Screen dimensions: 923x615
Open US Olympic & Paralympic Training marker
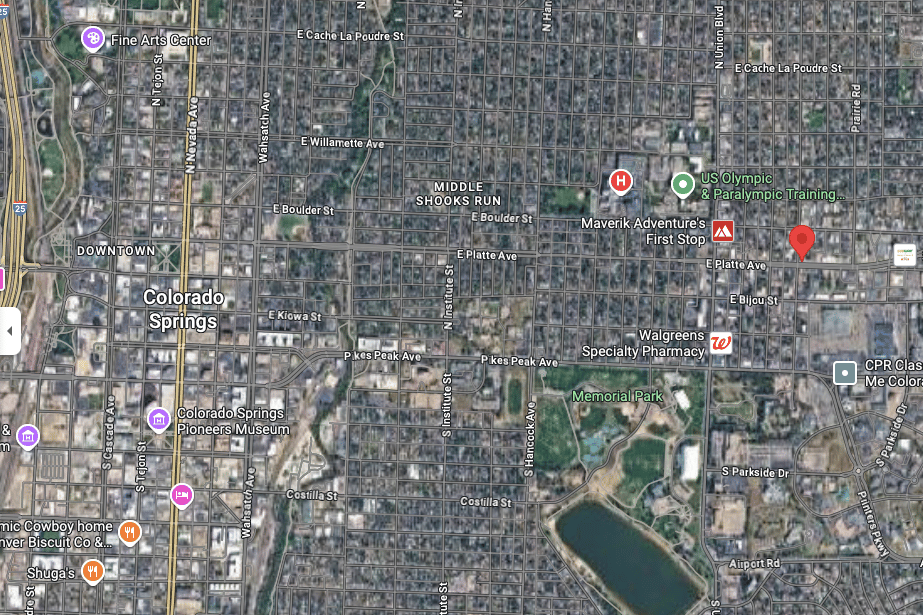682,184
